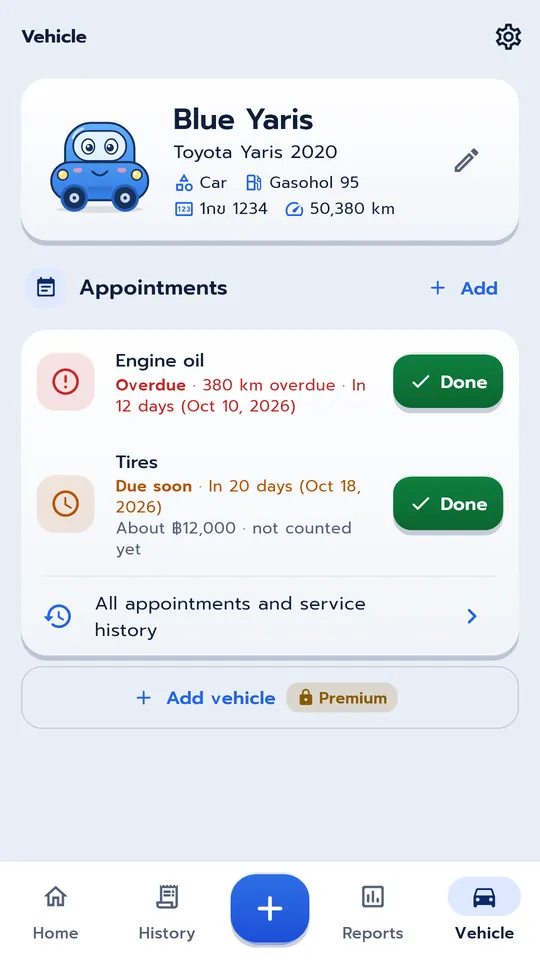
Task: Open all appointments and service history
Action: point(270,617)
